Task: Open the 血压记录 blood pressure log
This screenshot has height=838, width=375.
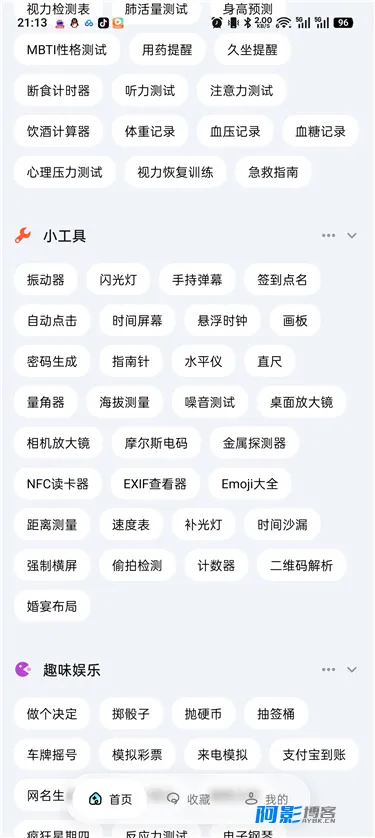Action: pyautogui.click(x=235, y=131)
